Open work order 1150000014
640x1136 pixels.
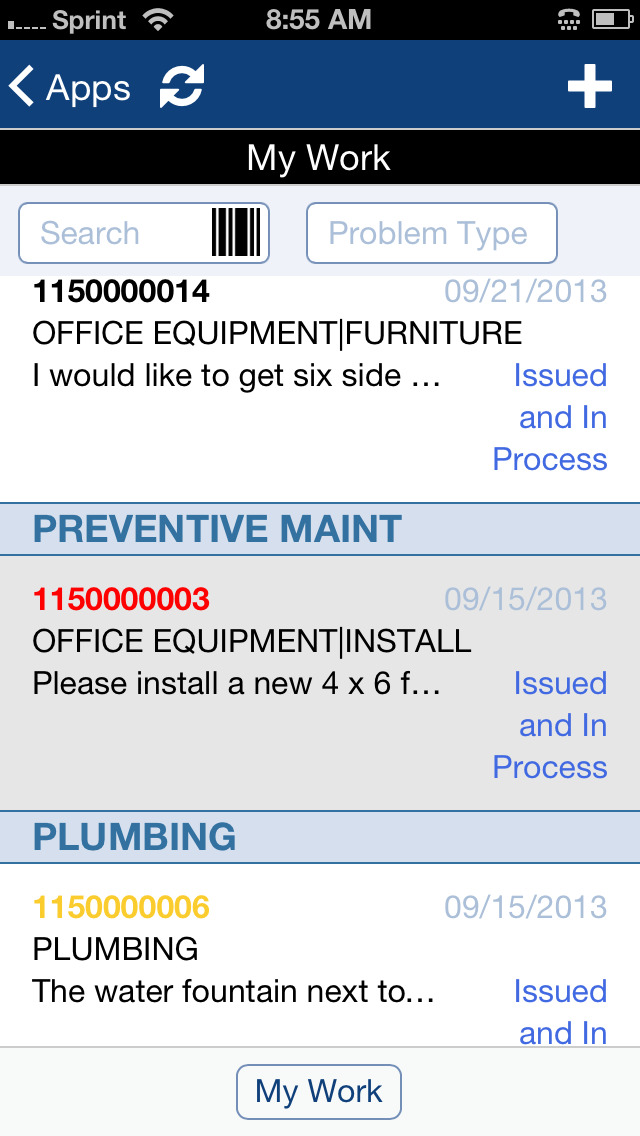point(320,389)
